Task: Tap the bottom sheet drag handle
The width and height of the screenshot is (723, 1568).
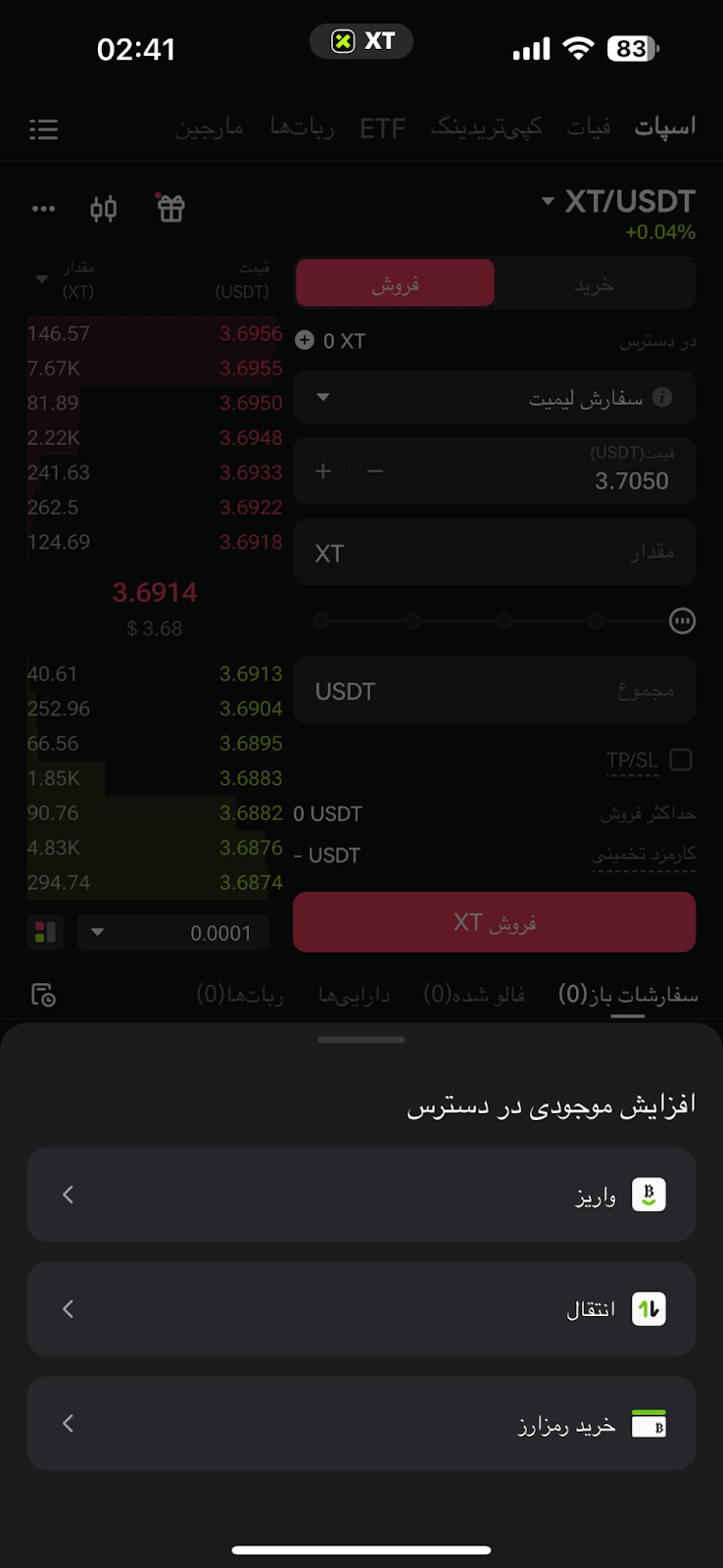Action: point(361,1040)
